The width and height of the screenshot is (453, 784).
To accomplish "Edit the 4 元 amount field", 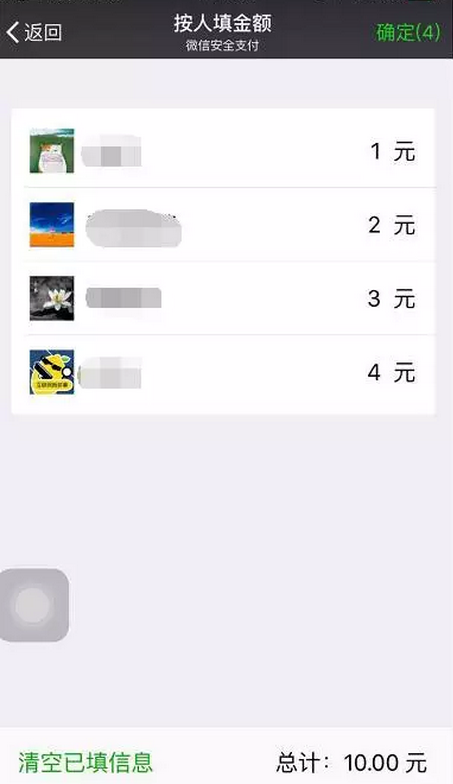I will [x=392, y=372].
